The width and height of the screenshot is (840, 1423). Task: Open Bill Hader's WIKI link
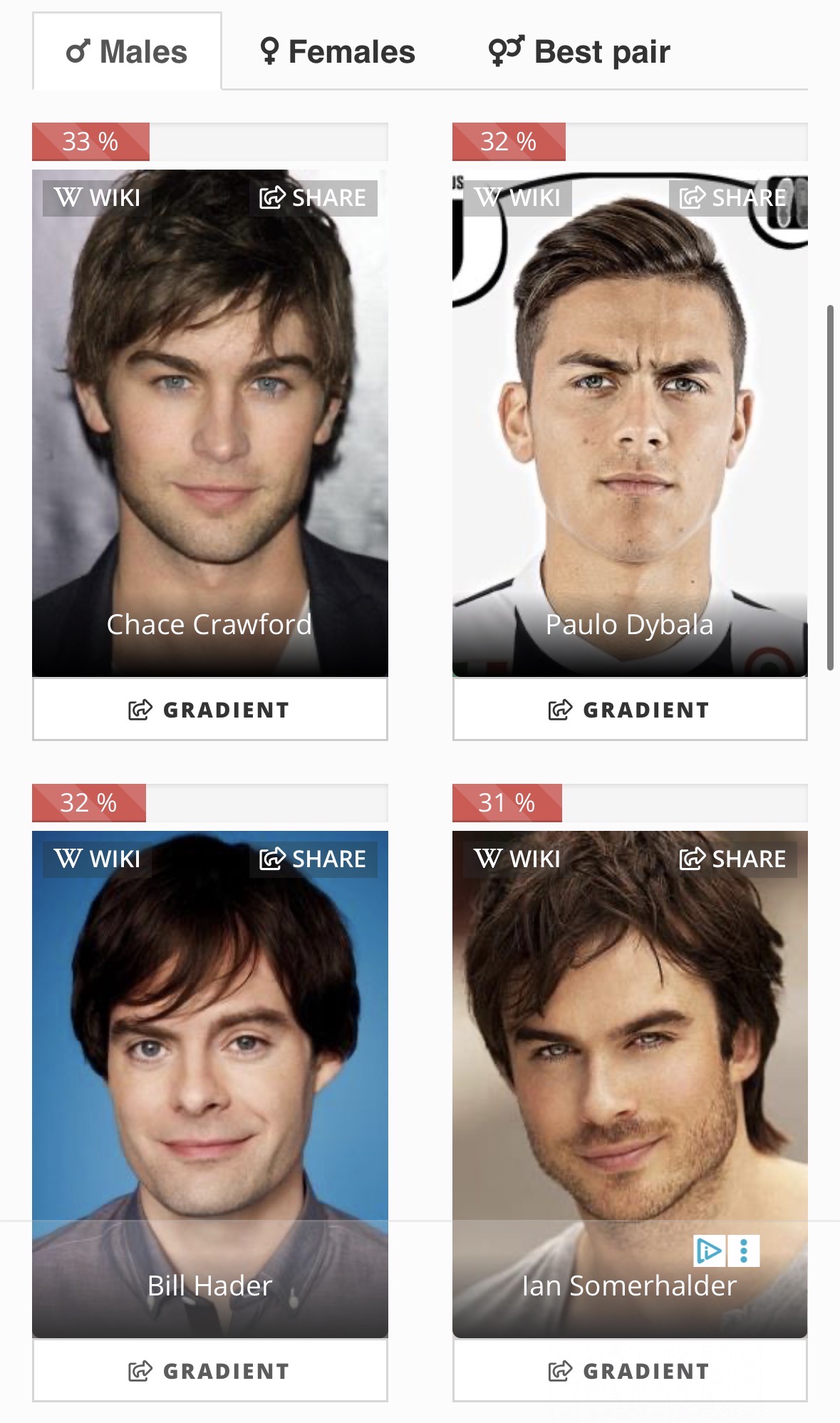coord(97,859)
